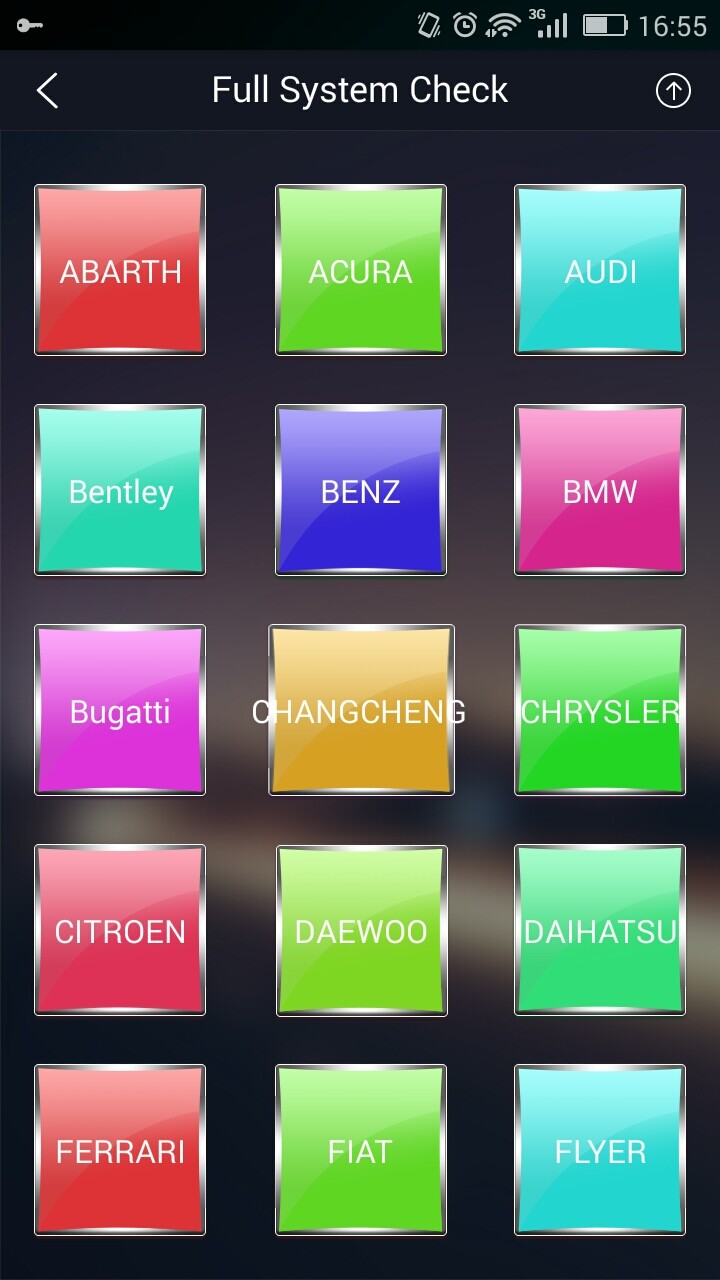Select the FERRARI tile

click(x=120, y=1150)
